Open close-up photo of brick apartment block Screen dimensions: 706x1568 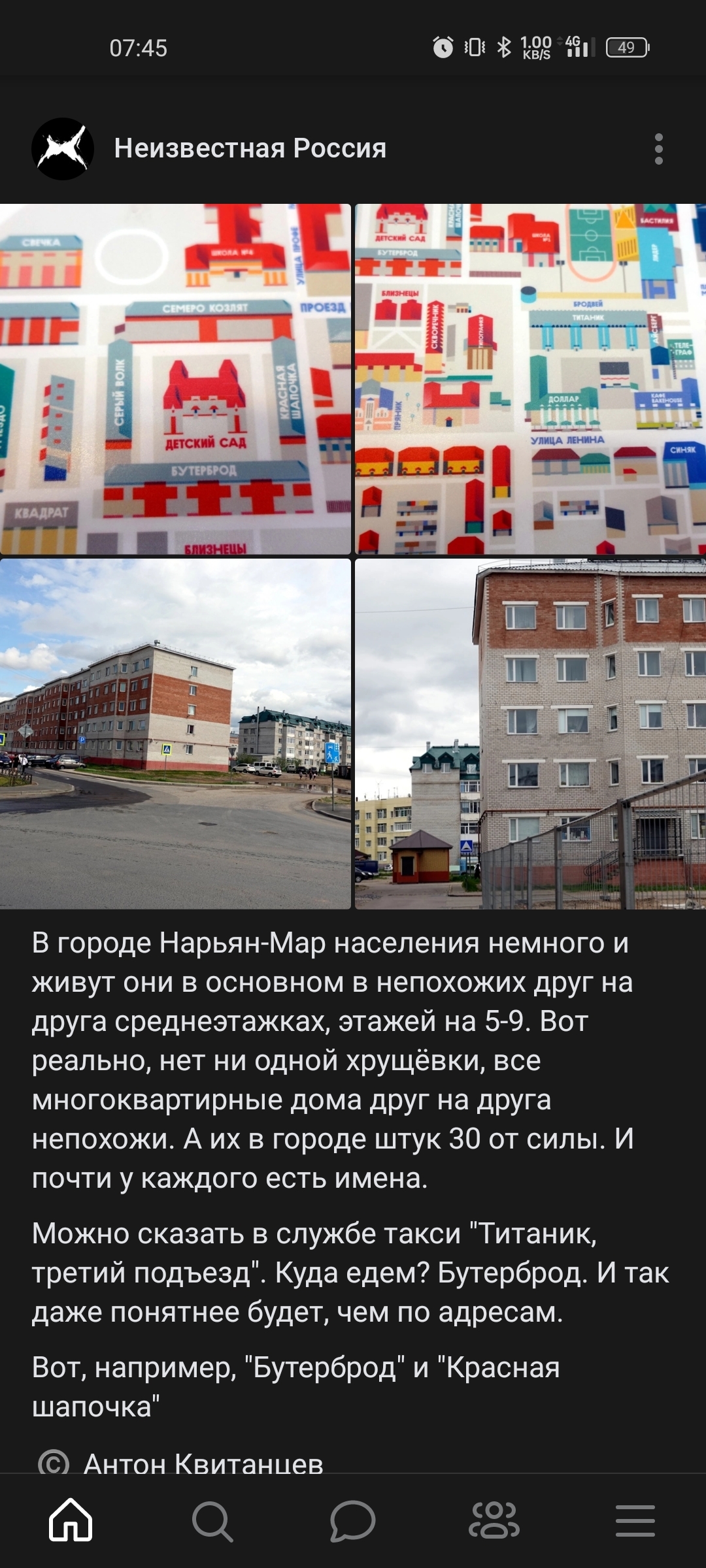click(x=530, y=733)
